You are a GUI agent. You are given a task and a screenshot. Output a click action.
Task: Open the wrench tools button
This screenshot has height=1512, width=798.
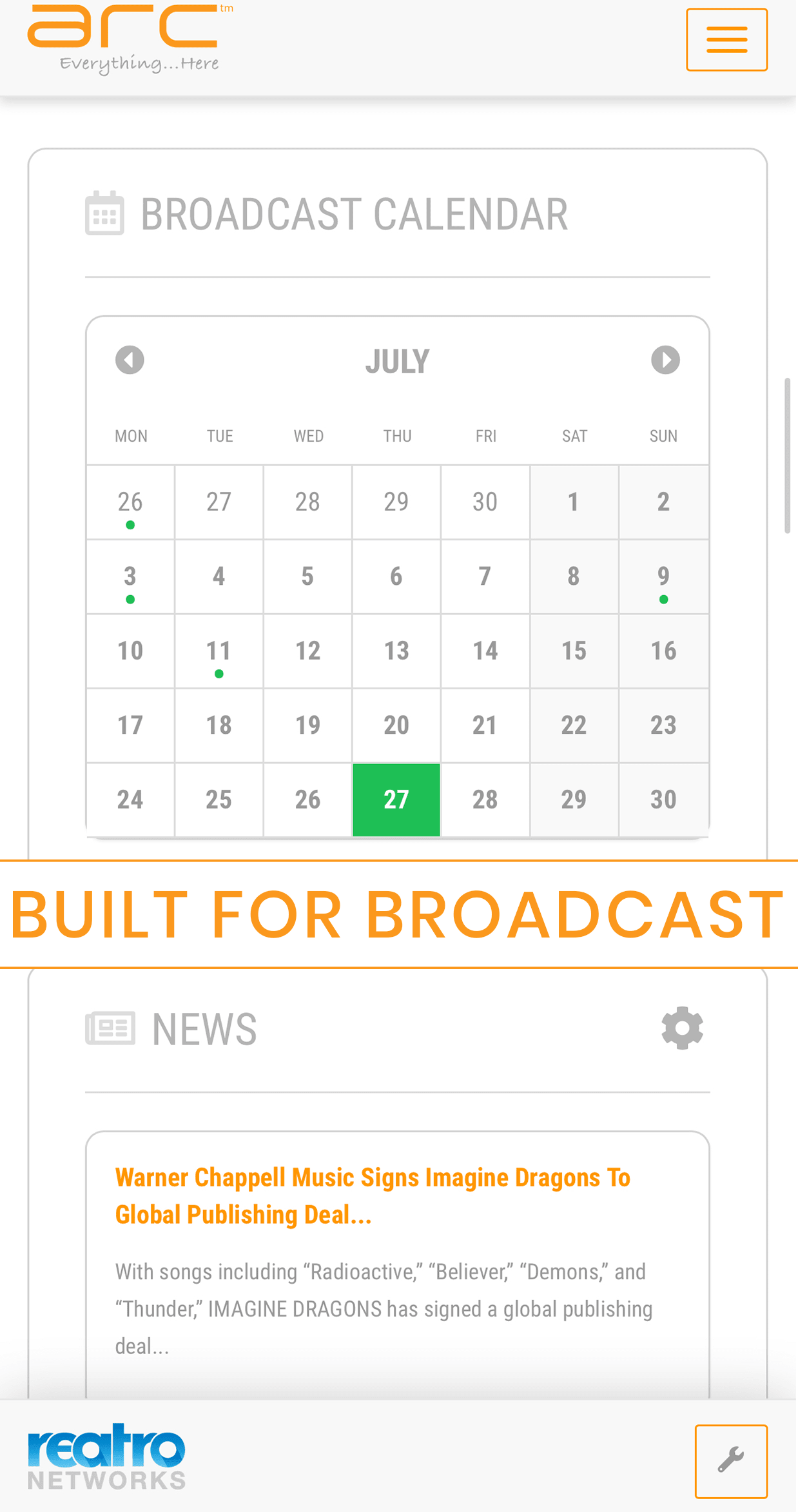(x=730, y=1461)
